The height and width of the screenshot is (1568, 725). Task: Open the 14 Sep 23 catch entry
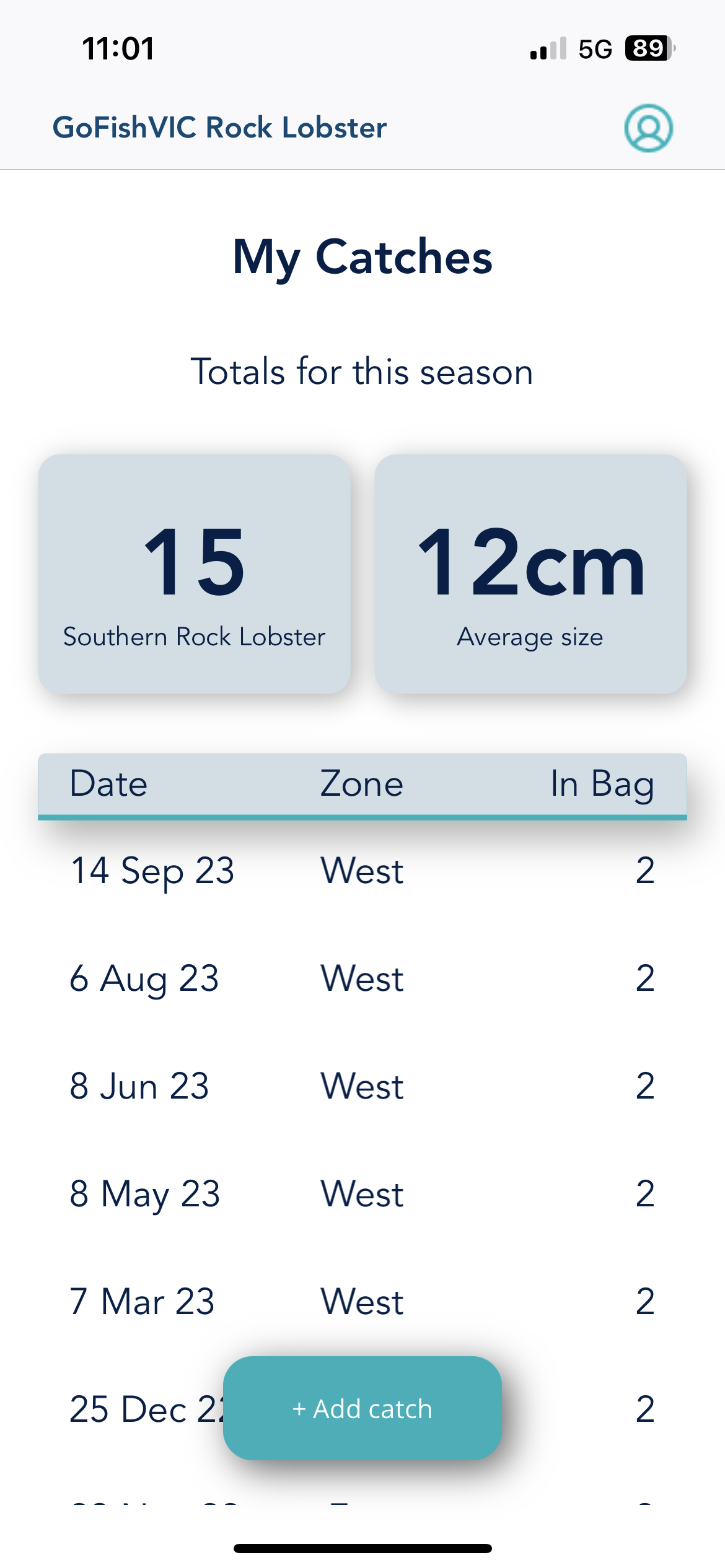point(362,871)
